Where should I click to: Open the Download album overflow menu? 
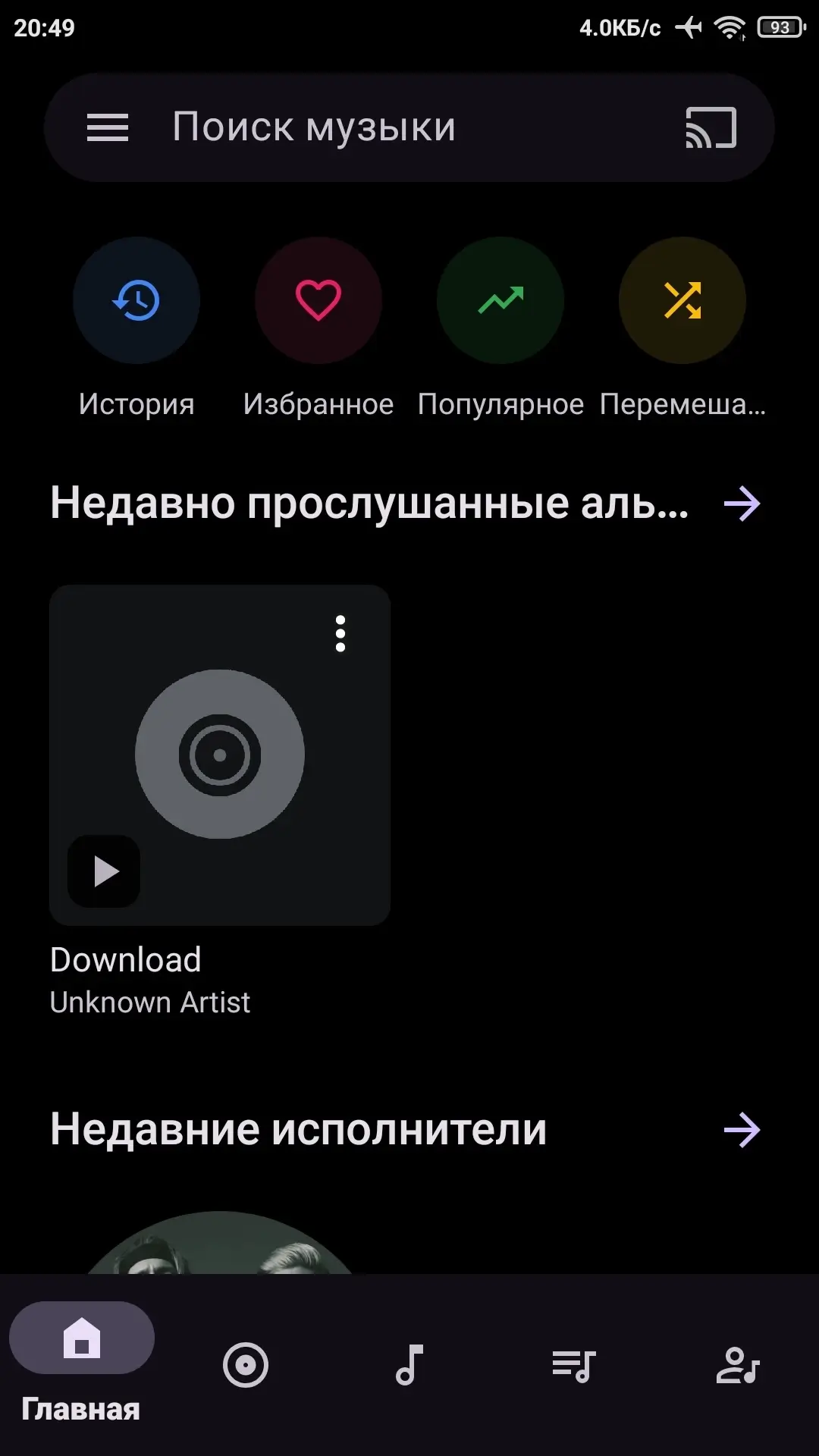tap(340, 633)
